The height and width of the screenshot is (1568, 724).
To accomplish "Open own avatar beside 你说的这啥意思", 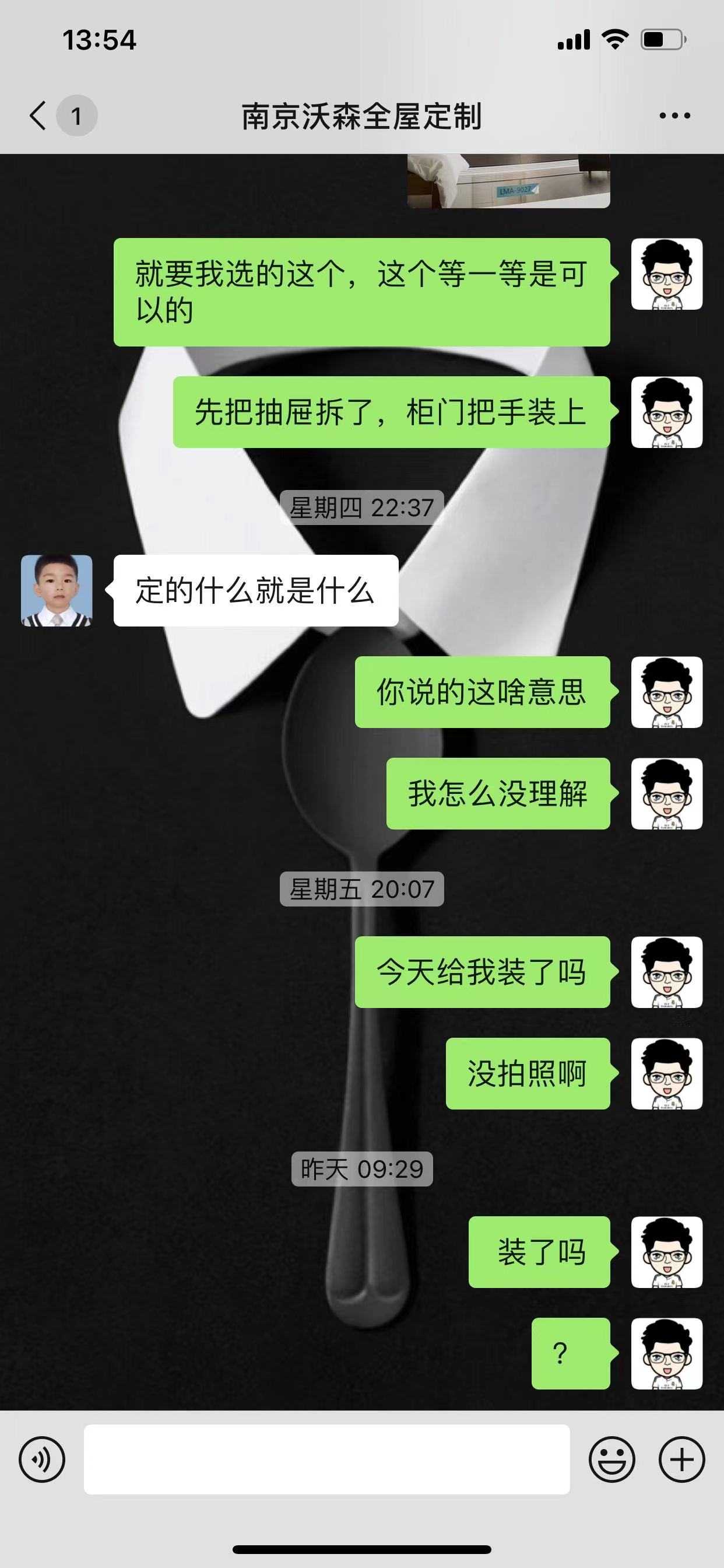I will point(666,692).
